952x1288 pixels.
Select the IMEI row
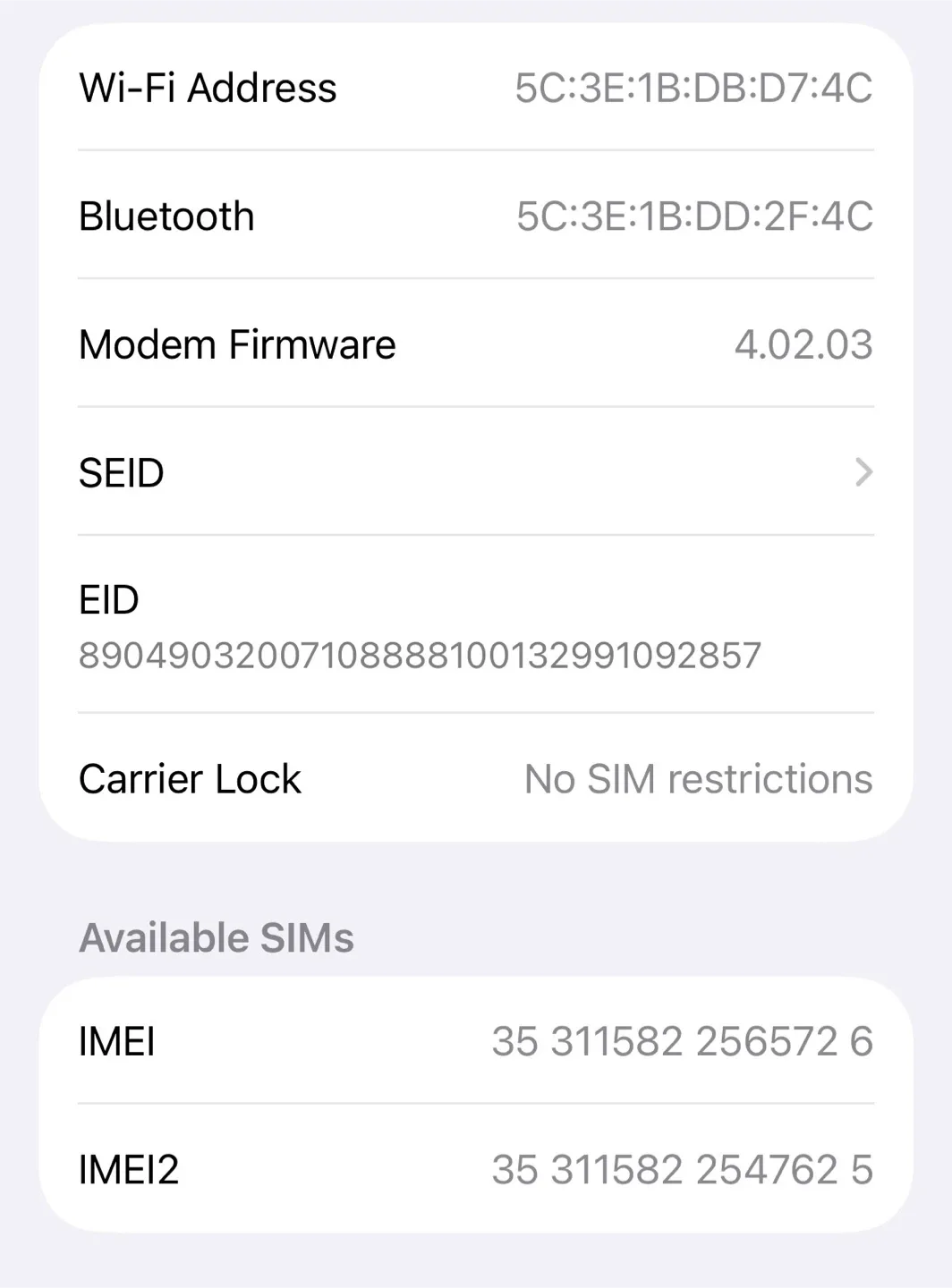click(474, 1040)
